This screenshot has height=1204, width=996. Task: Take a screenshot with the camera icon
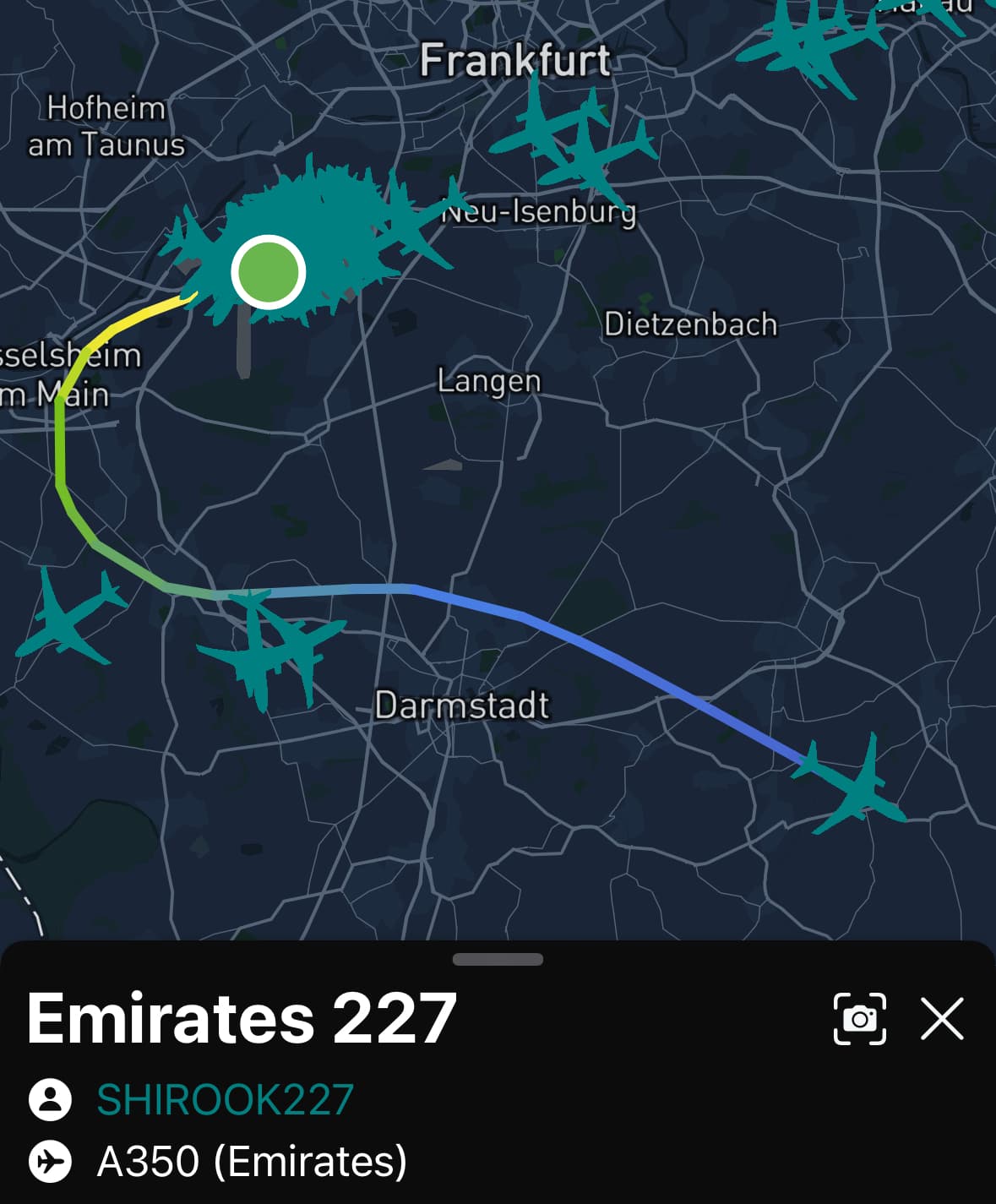(x=859, y=1019)
